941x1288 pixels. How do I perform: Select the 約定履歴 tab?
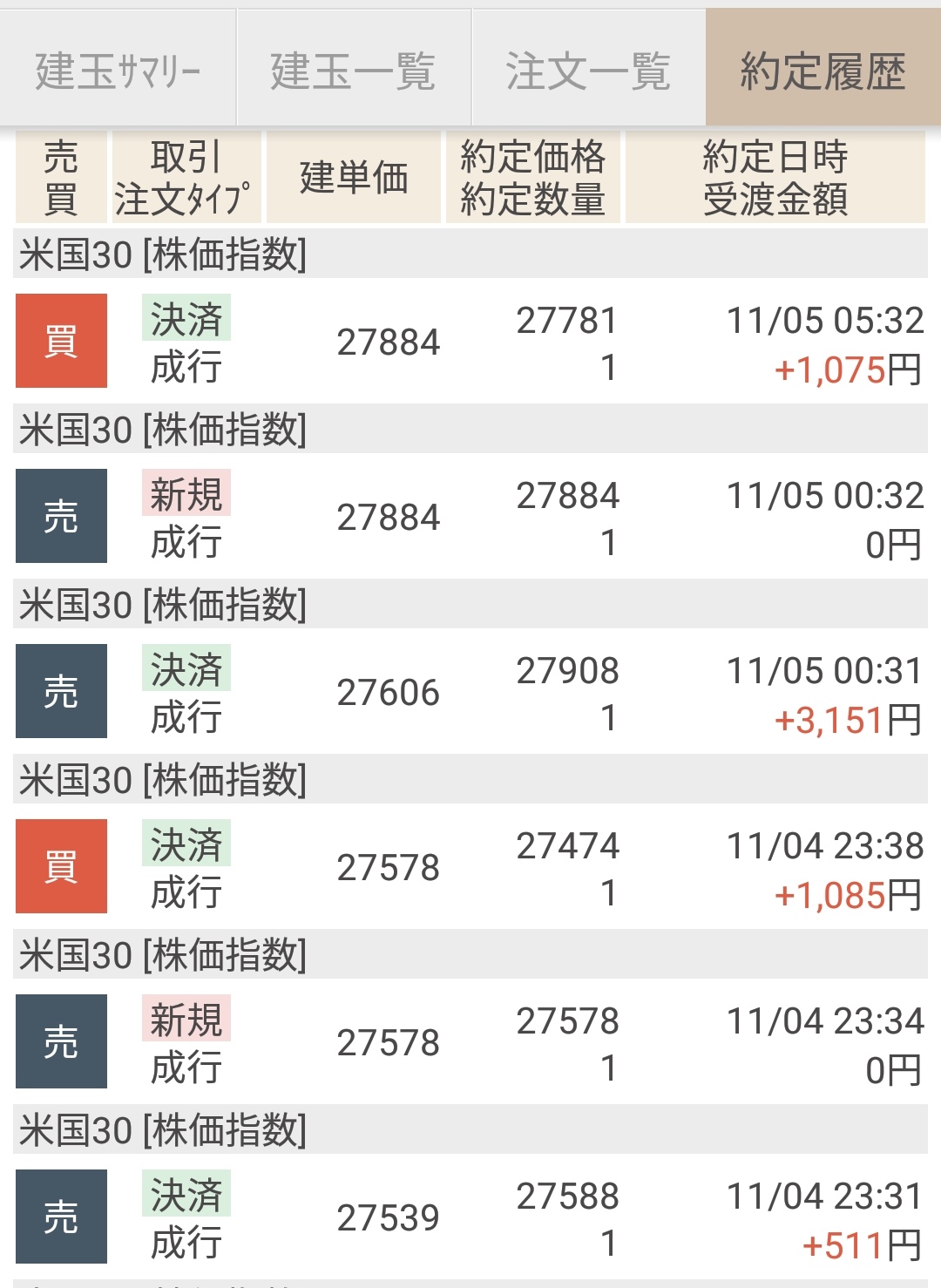[x=823, y=70]
